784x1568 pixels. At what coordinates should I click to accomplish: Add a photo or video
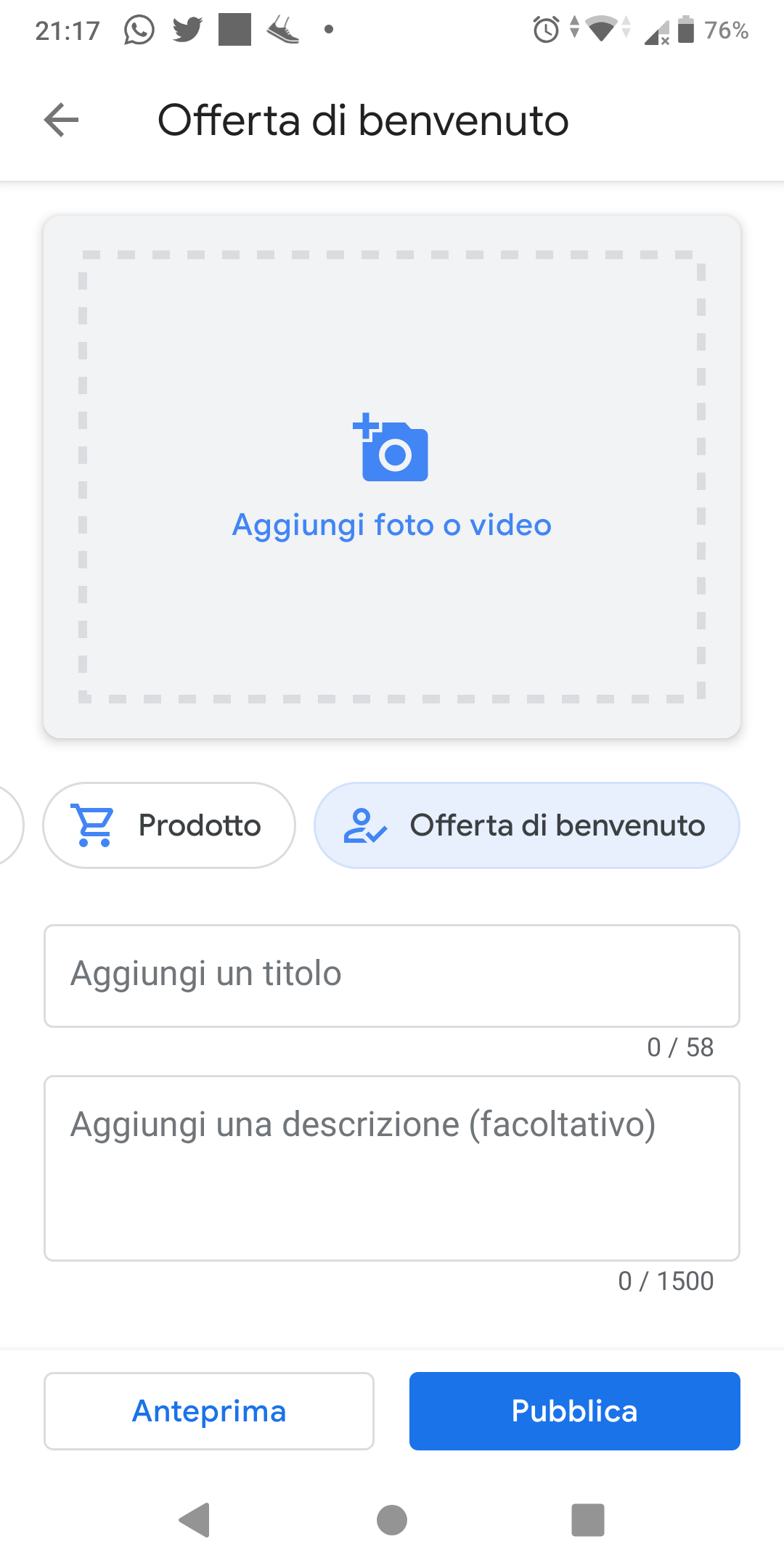[392, 477]
